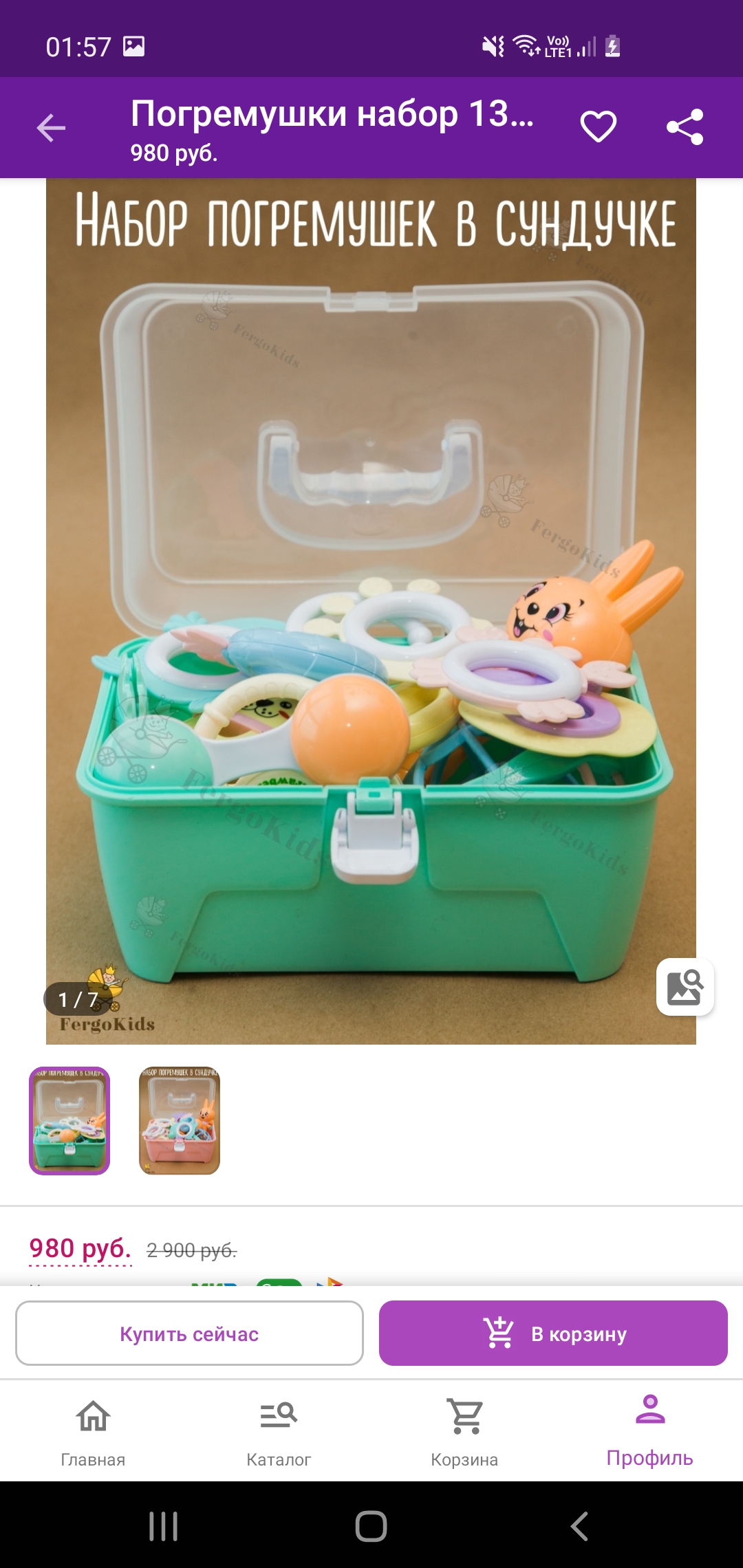Screen dimensions: 743x1568
Task: Select the pink chest thumbnail
Action: point(180,1120)
